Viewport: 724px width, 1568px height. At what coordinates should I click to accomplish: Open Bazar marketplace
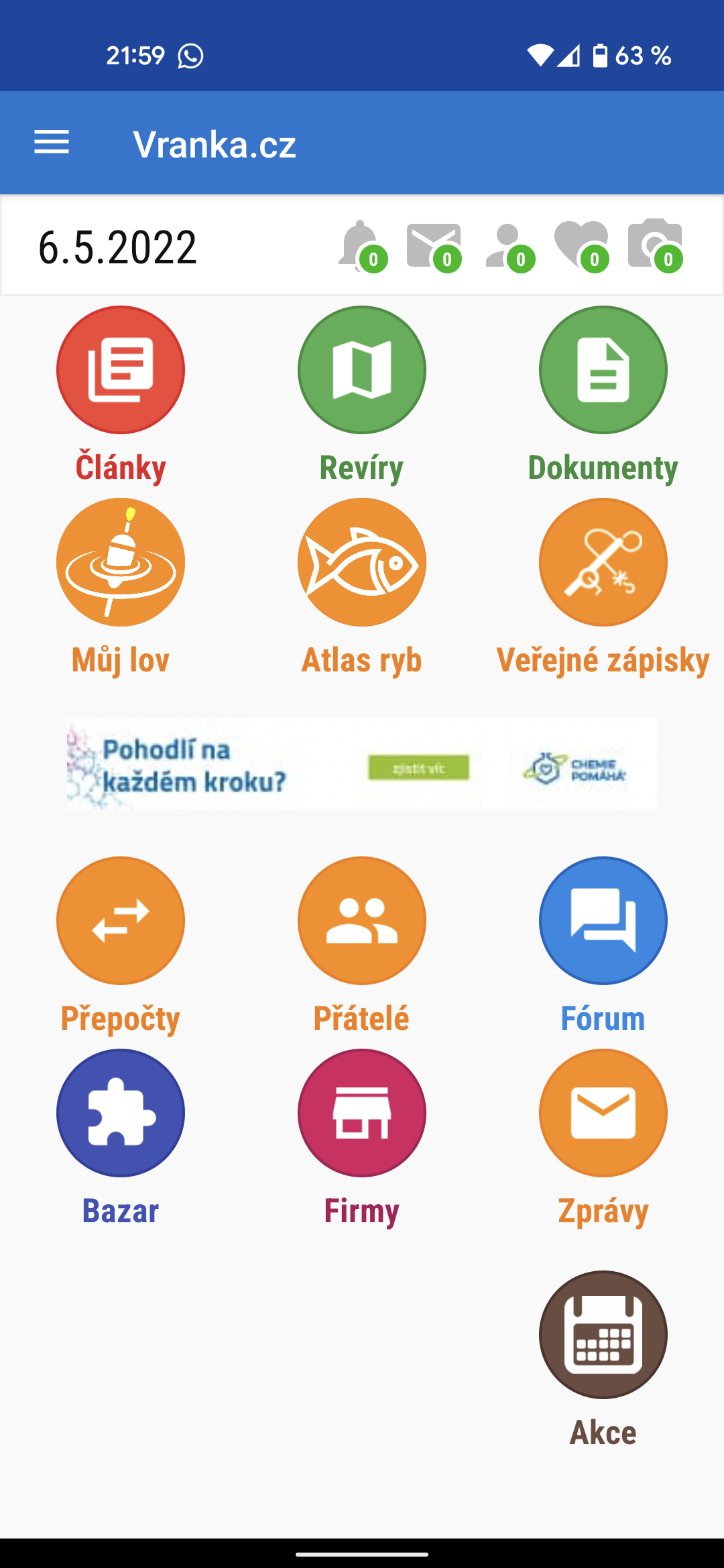click(121, 1138)
